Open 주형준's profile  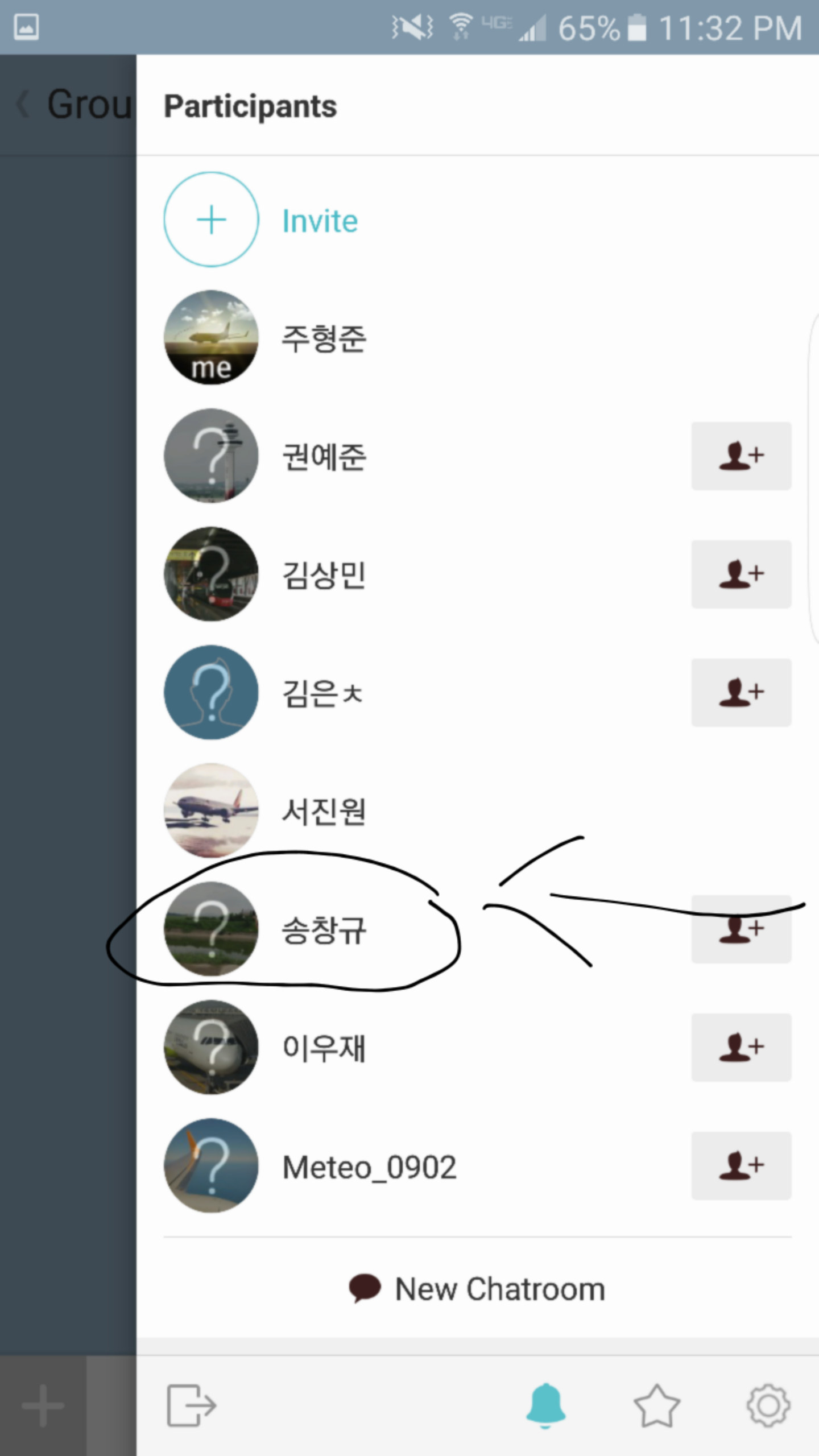pyautogui.click(x=212, y=338)
